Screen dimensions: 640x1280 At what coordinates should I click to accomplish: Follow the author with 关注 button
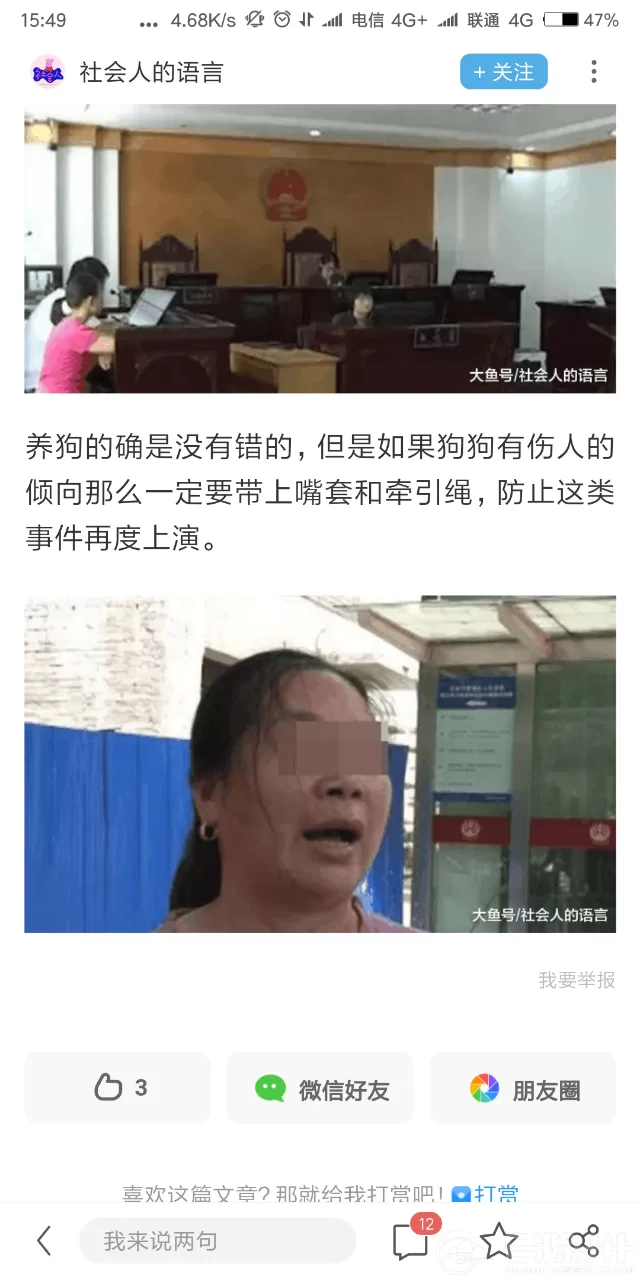point(503,72)
